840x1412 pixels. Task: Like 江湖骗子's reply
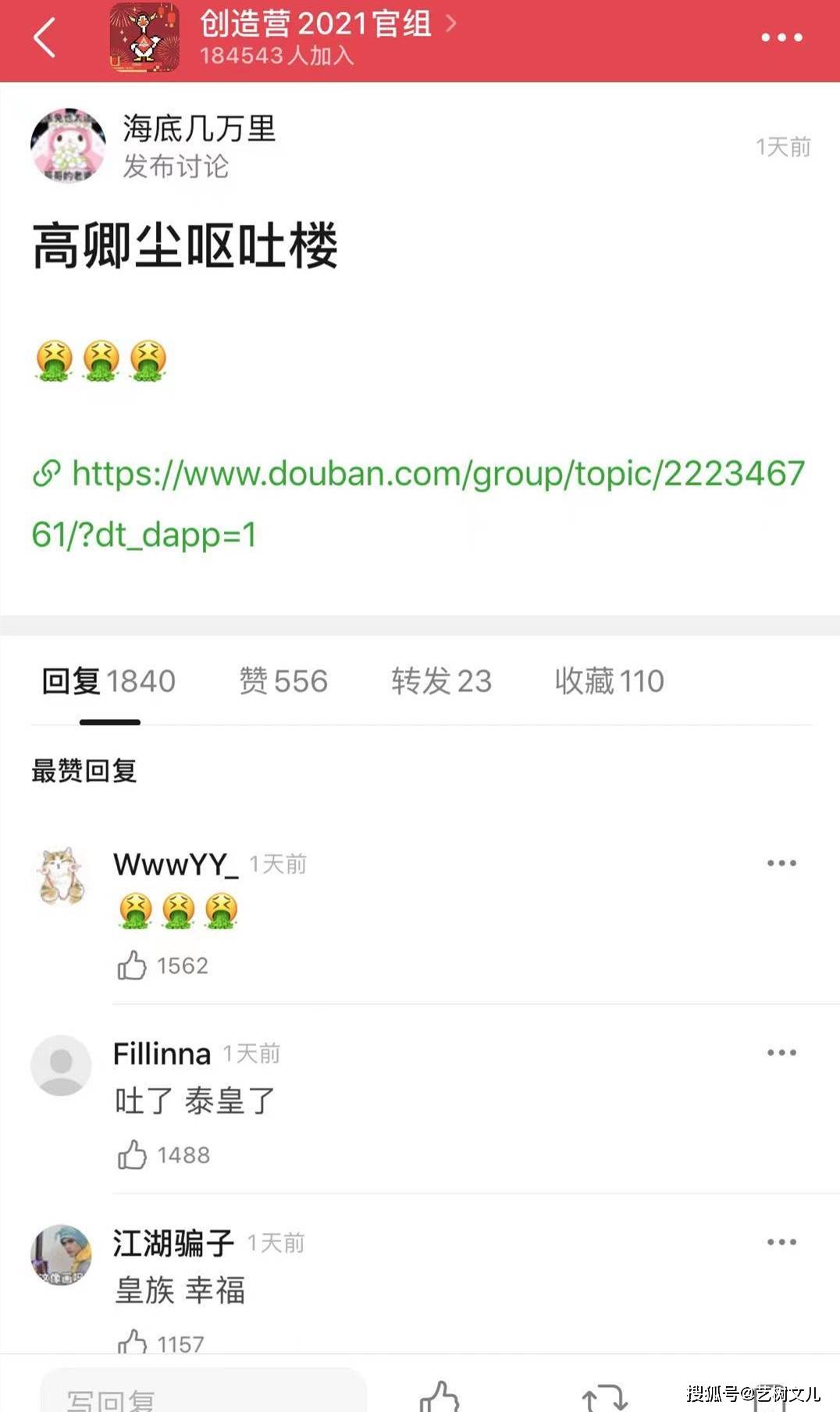click(132, 1342)
